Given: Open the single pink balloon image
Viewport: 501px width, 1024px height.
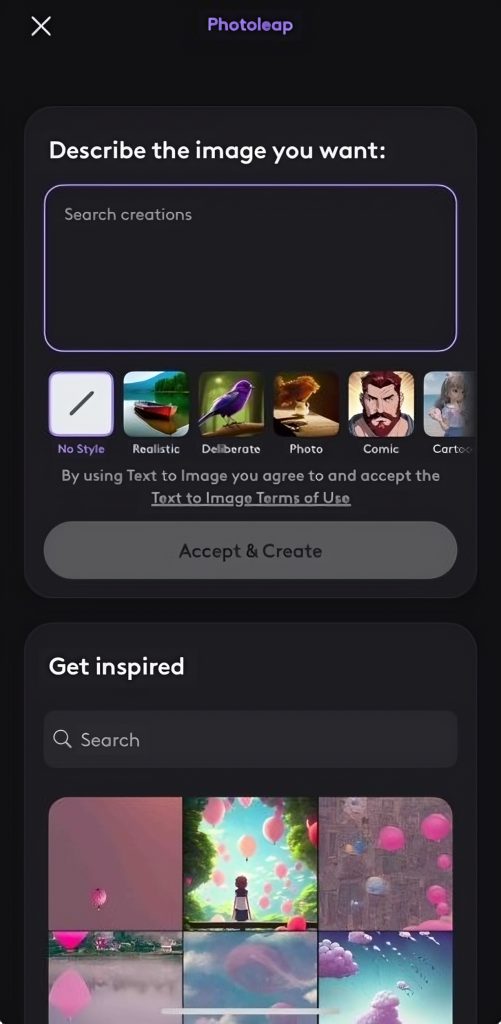Looking at the screenshot, I should [x=116, y=863].
